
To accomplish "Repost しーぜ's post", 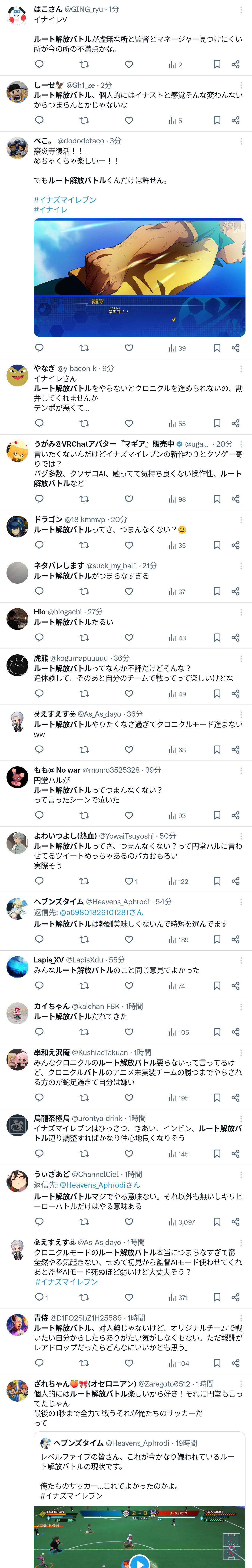I will click(84, 121).
